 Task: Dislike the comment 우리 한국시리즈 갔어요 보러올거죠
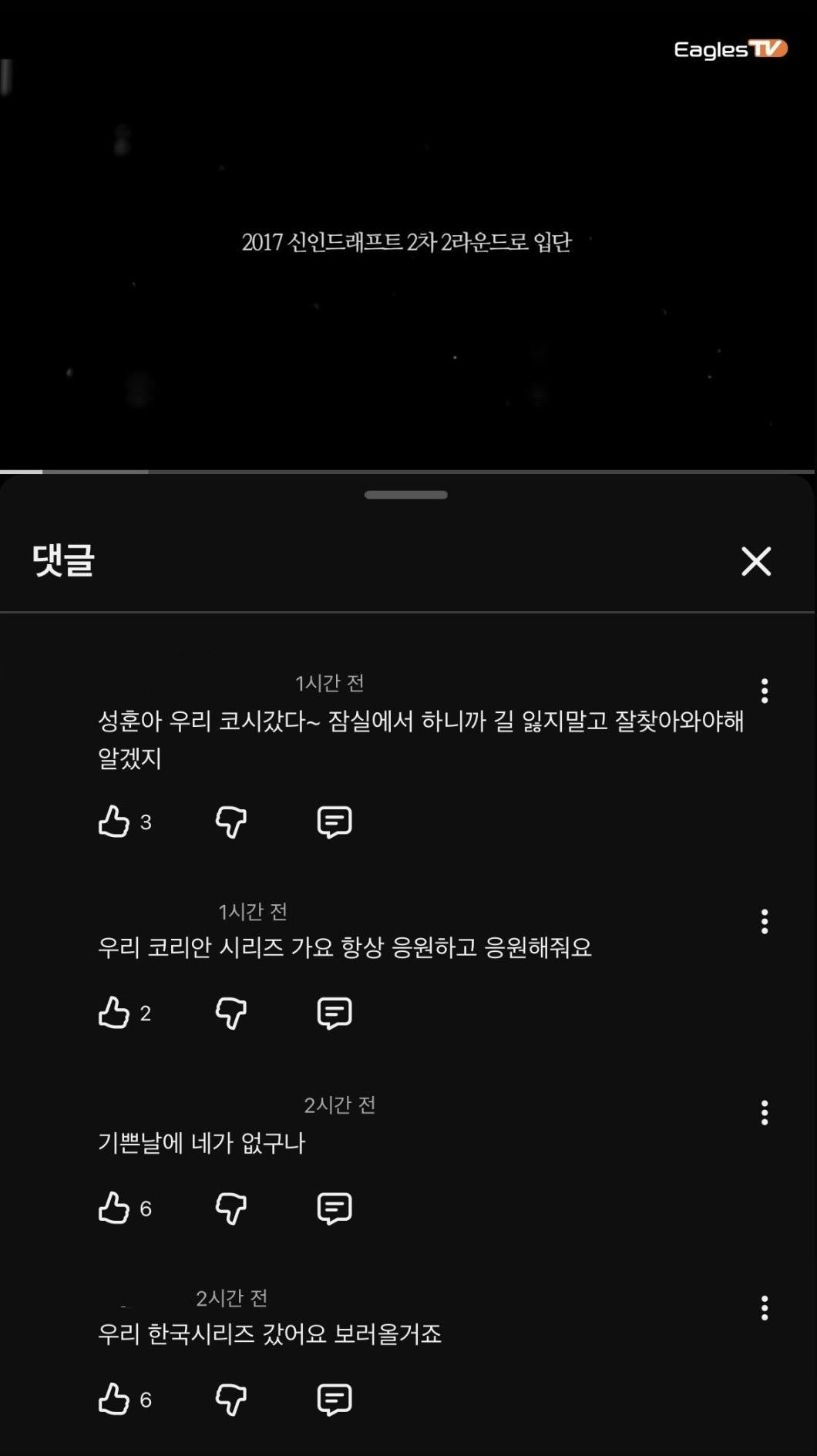tap(230, 1399)
